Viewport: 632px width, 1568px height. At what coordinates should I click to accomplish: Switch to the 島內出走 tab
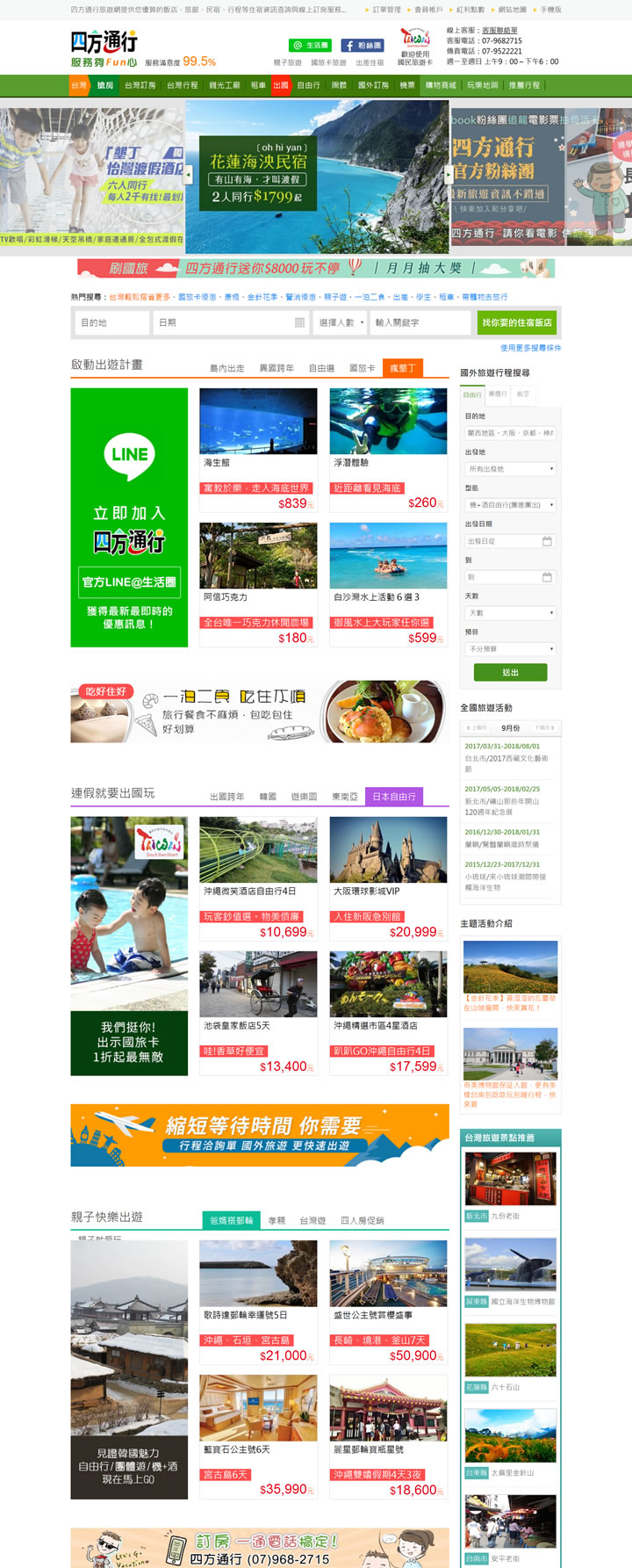coord(226,368)
